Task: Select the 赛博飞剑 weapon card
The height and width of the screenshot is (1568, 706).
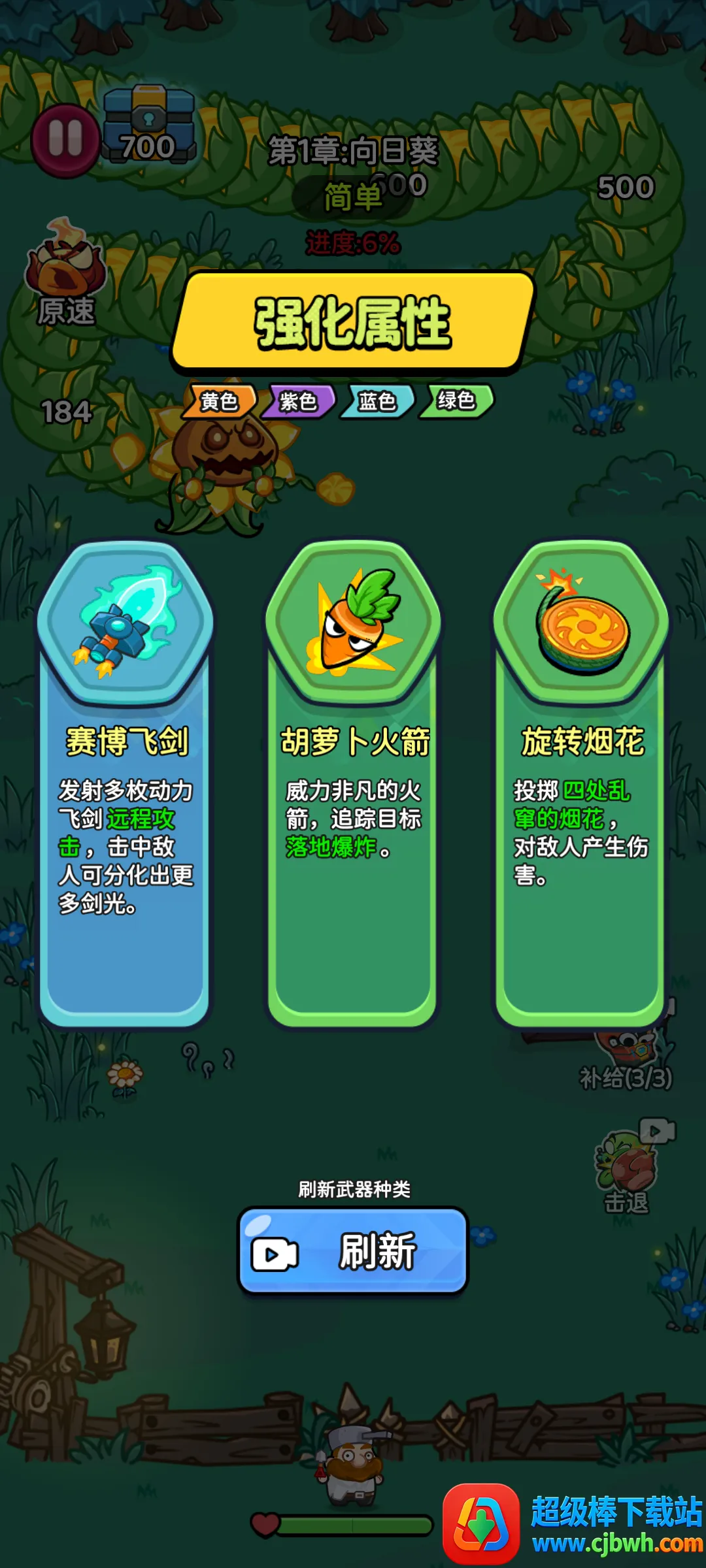Action: click(x=125, y=784)
